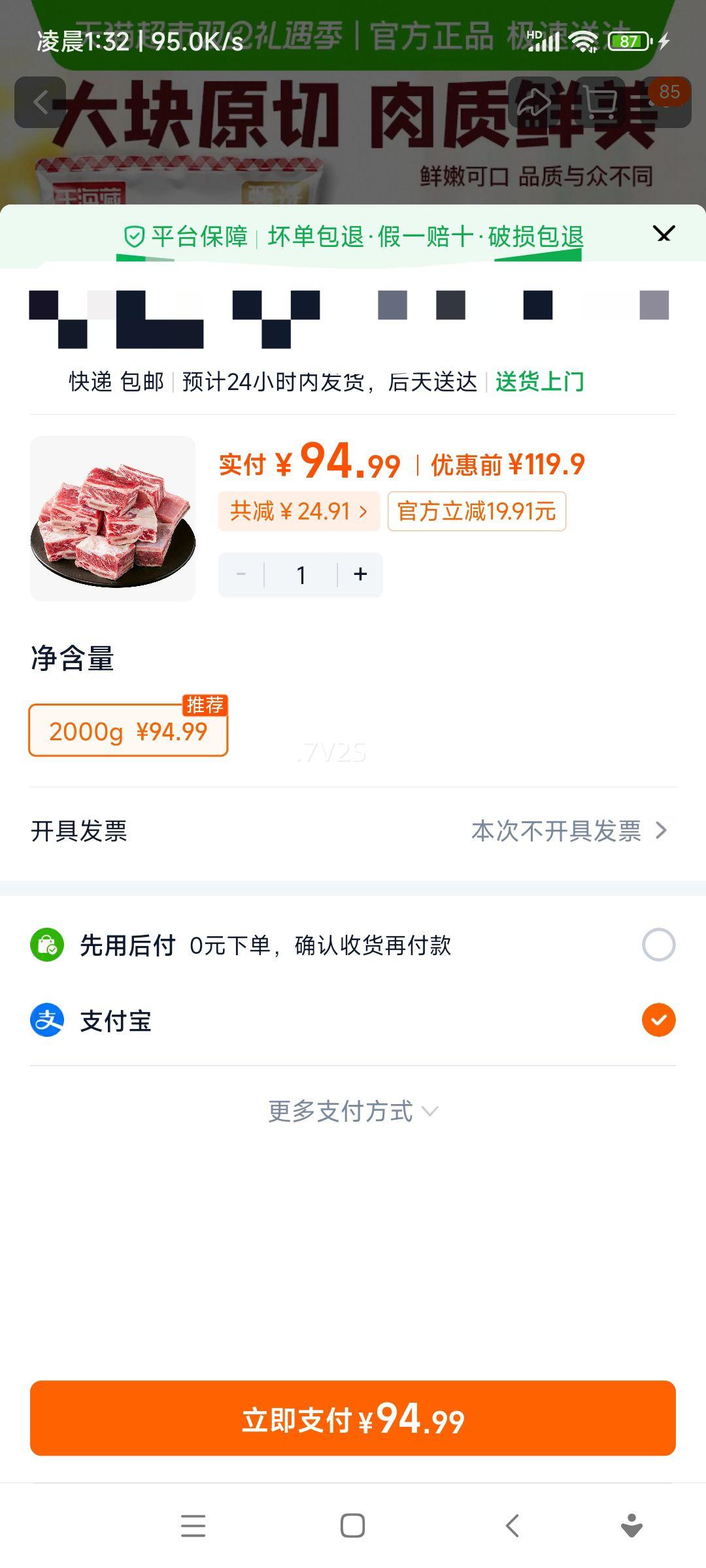The width and height of the screenshot is (706, 1568).
Task: Tap the back arrow in the banner
Action: [41, 101]
